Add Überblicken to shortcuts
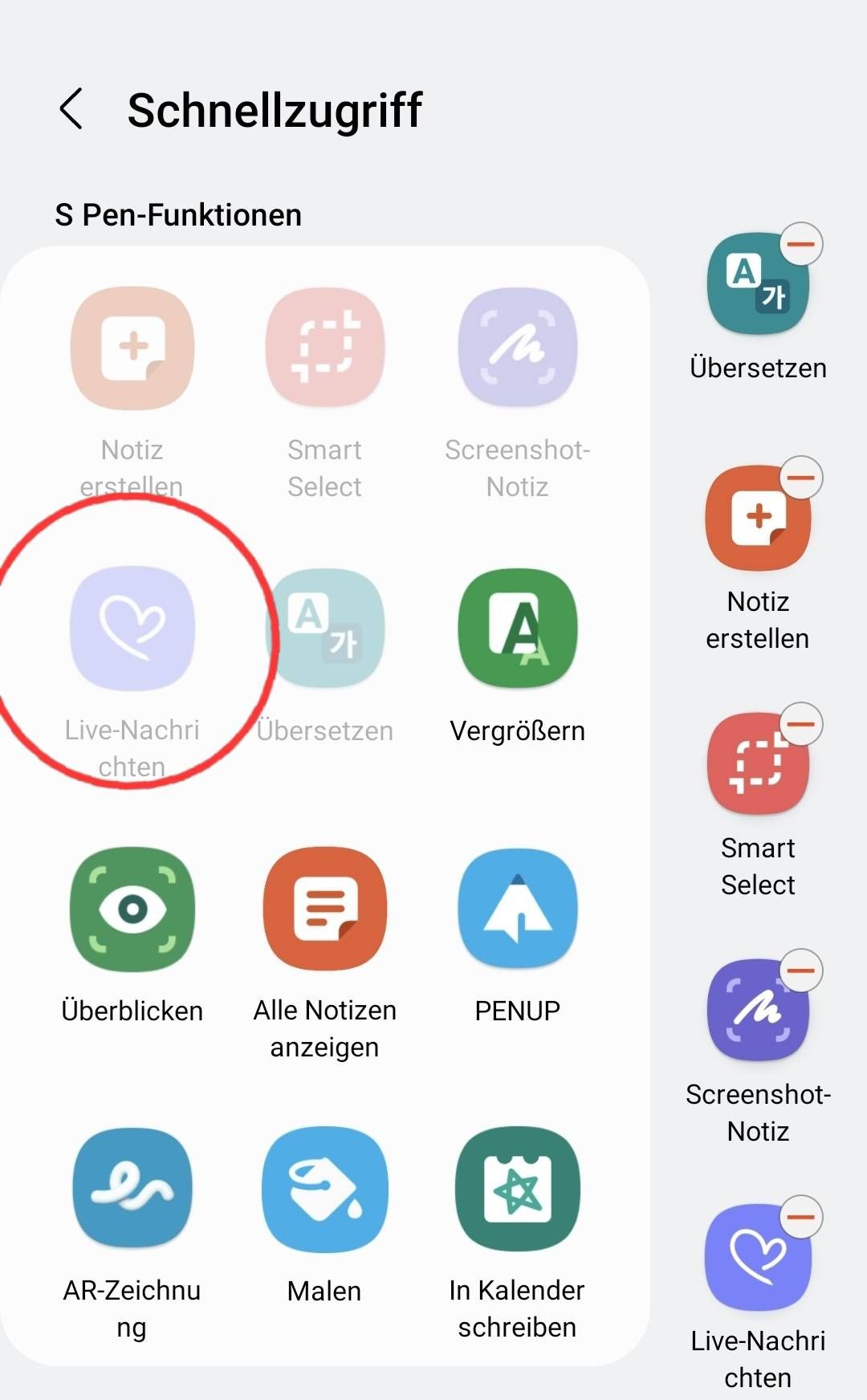 (132, 910)
